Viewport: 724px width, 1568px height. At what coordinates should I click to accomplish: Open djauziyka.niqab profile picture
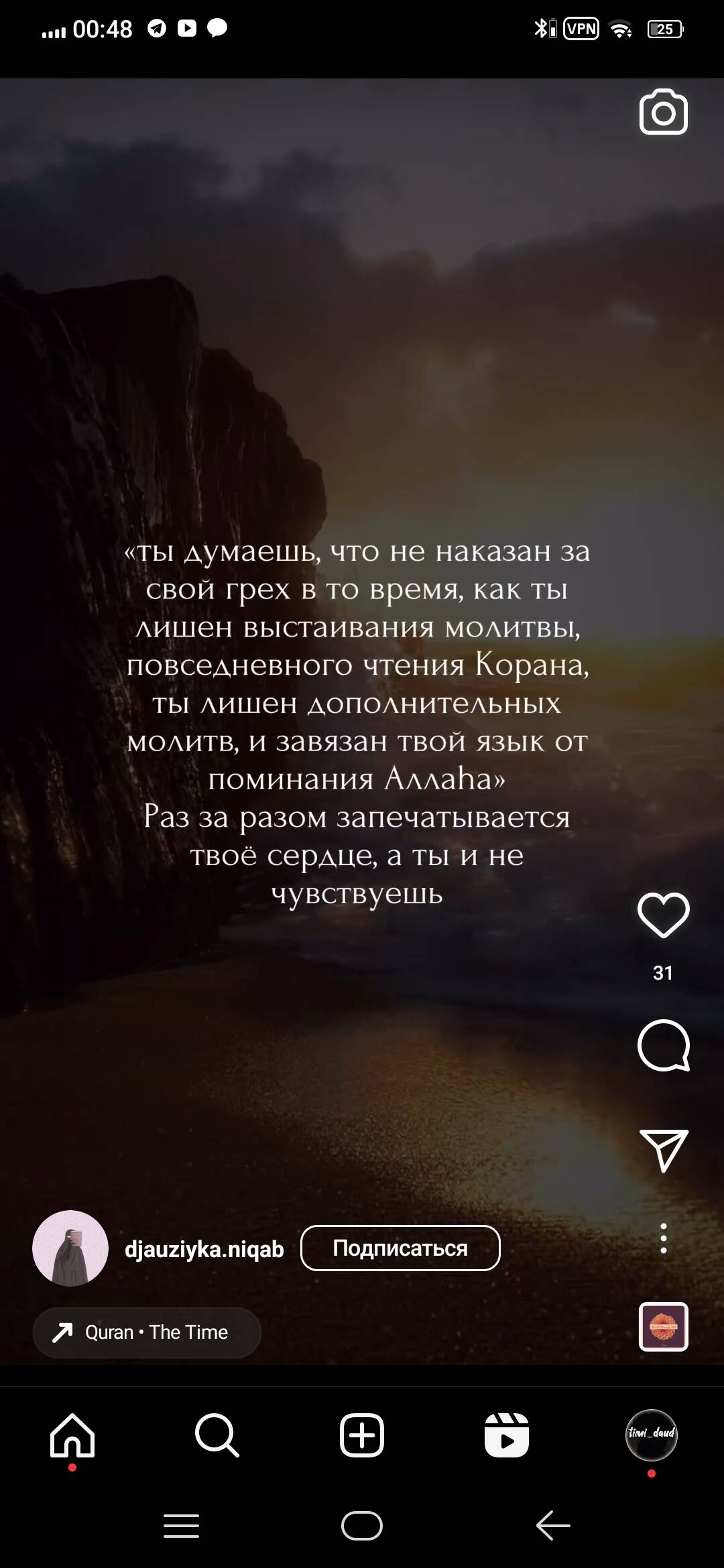click(x=70, y=1248)
